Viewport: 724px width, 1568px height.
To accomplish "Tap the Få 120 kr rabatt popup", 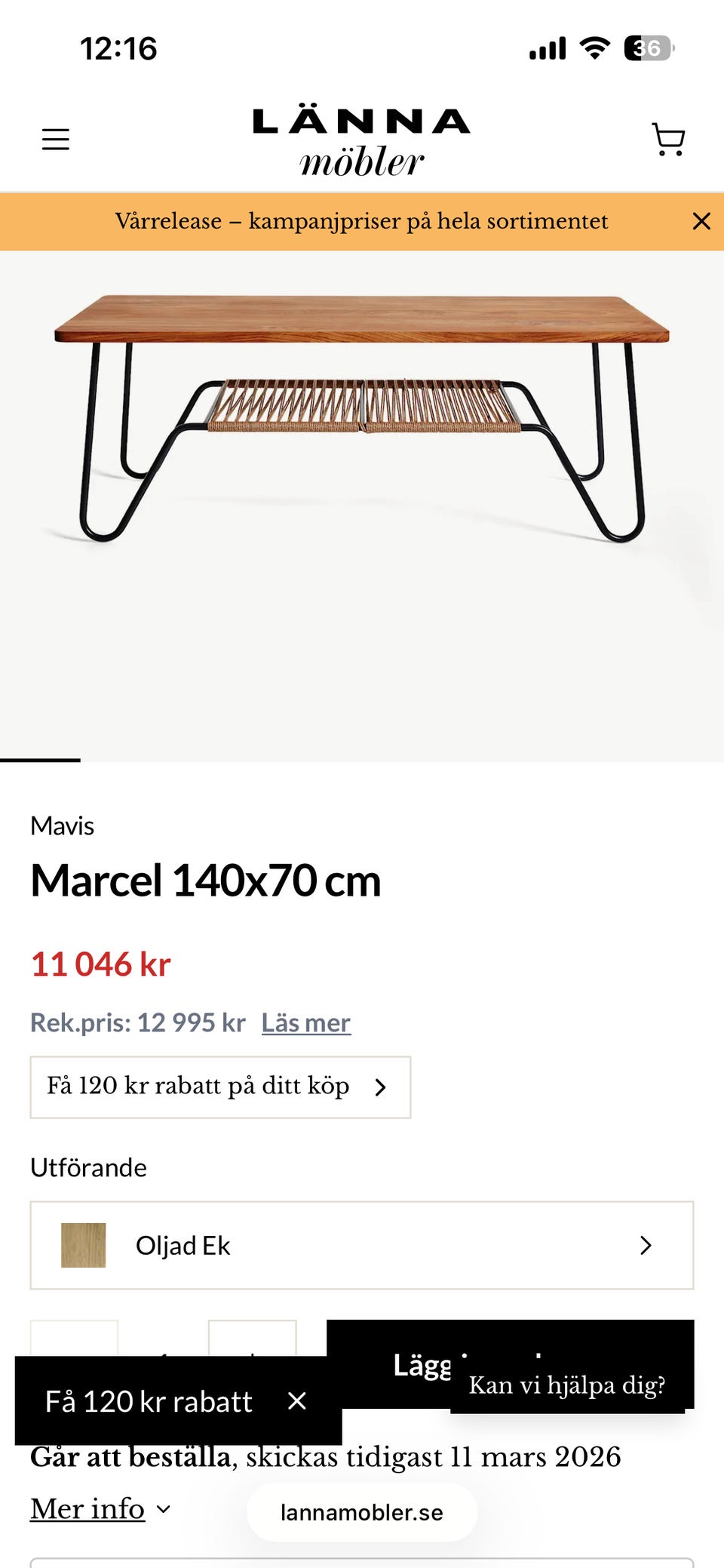I will (x=149, y=1401).
